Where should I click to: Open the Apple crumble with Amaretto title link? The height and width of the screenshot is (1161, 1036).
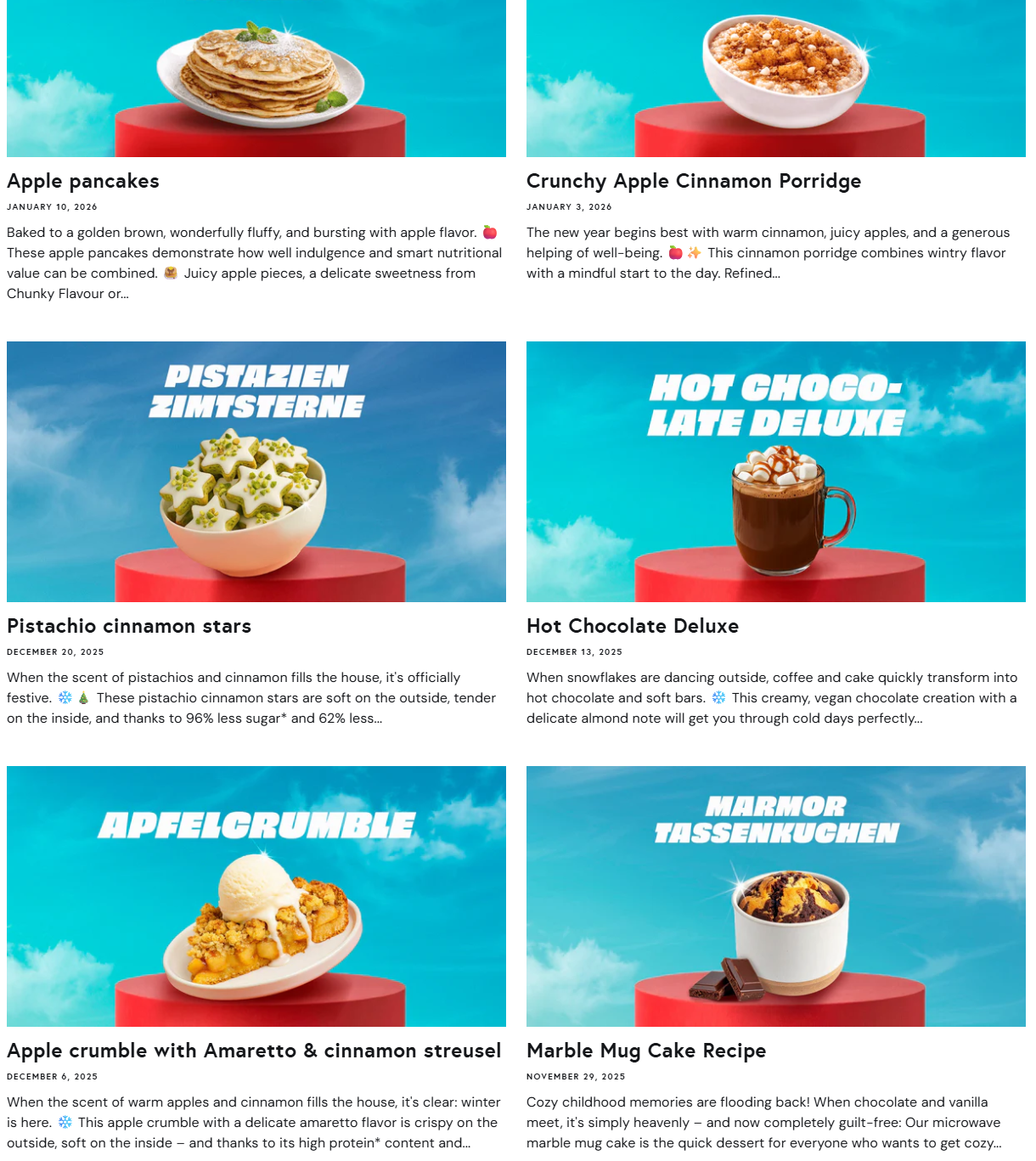click(254, 1051)
